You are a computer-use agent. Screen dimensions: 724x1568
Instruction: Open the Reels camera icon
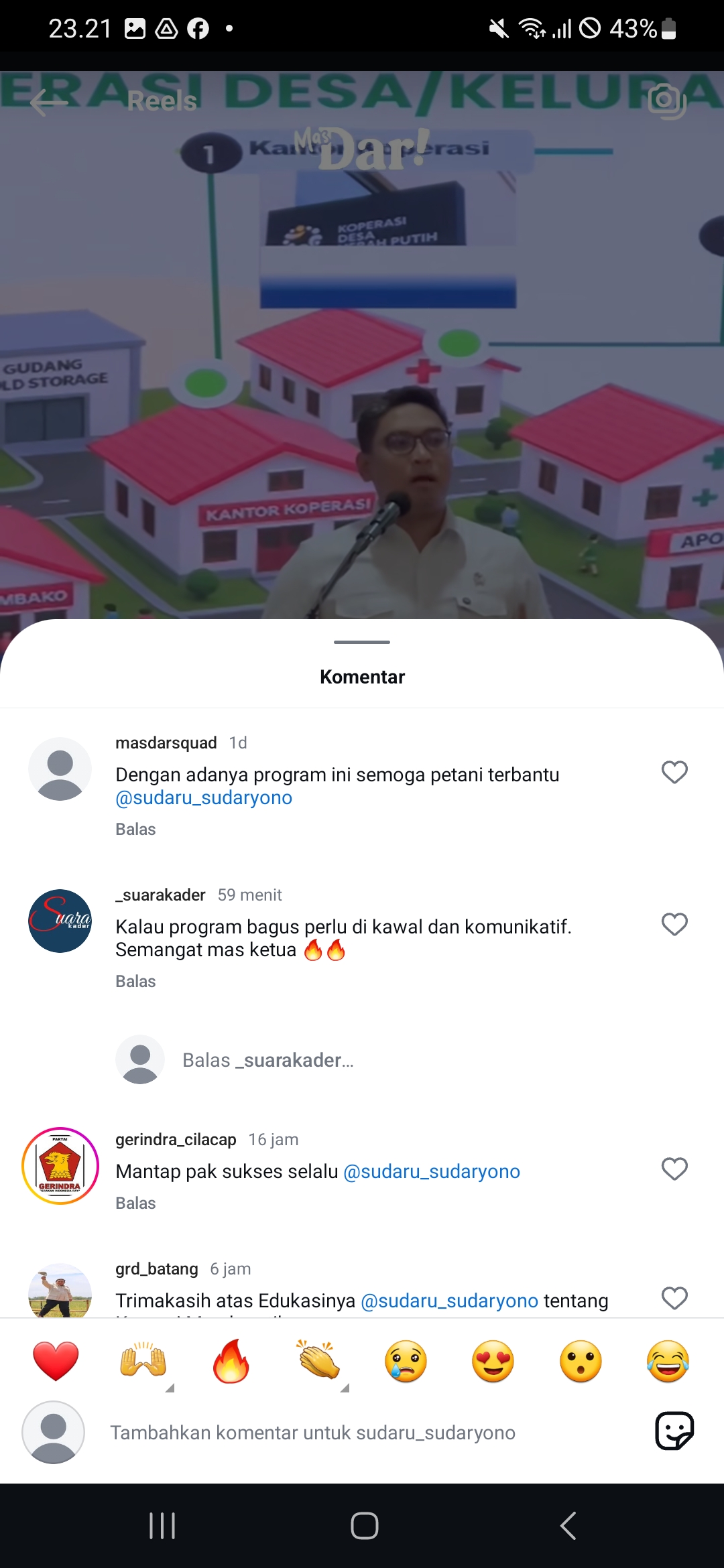[668, 101]
